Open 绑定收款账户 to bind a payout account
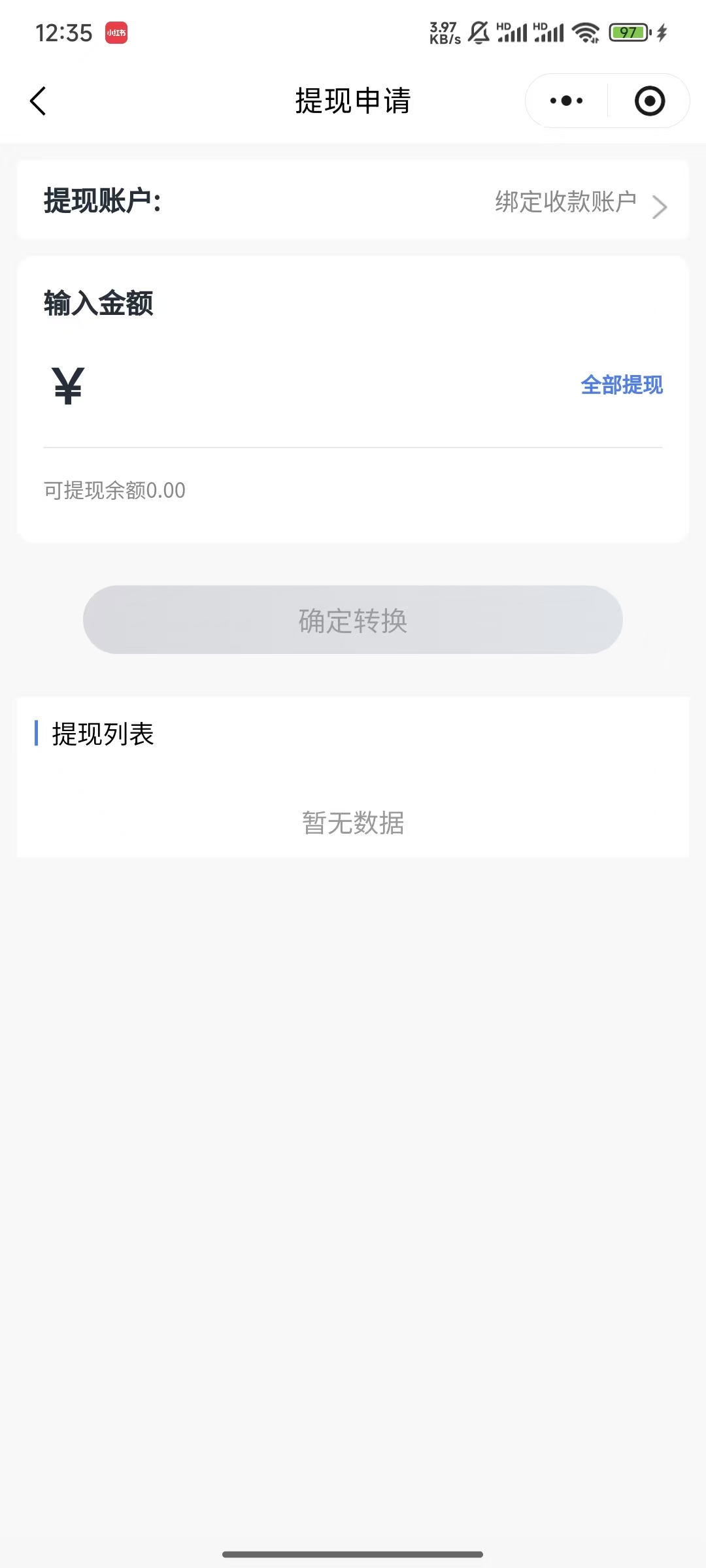Viewport: 706px width, 1568px height. tap(579, 203)
